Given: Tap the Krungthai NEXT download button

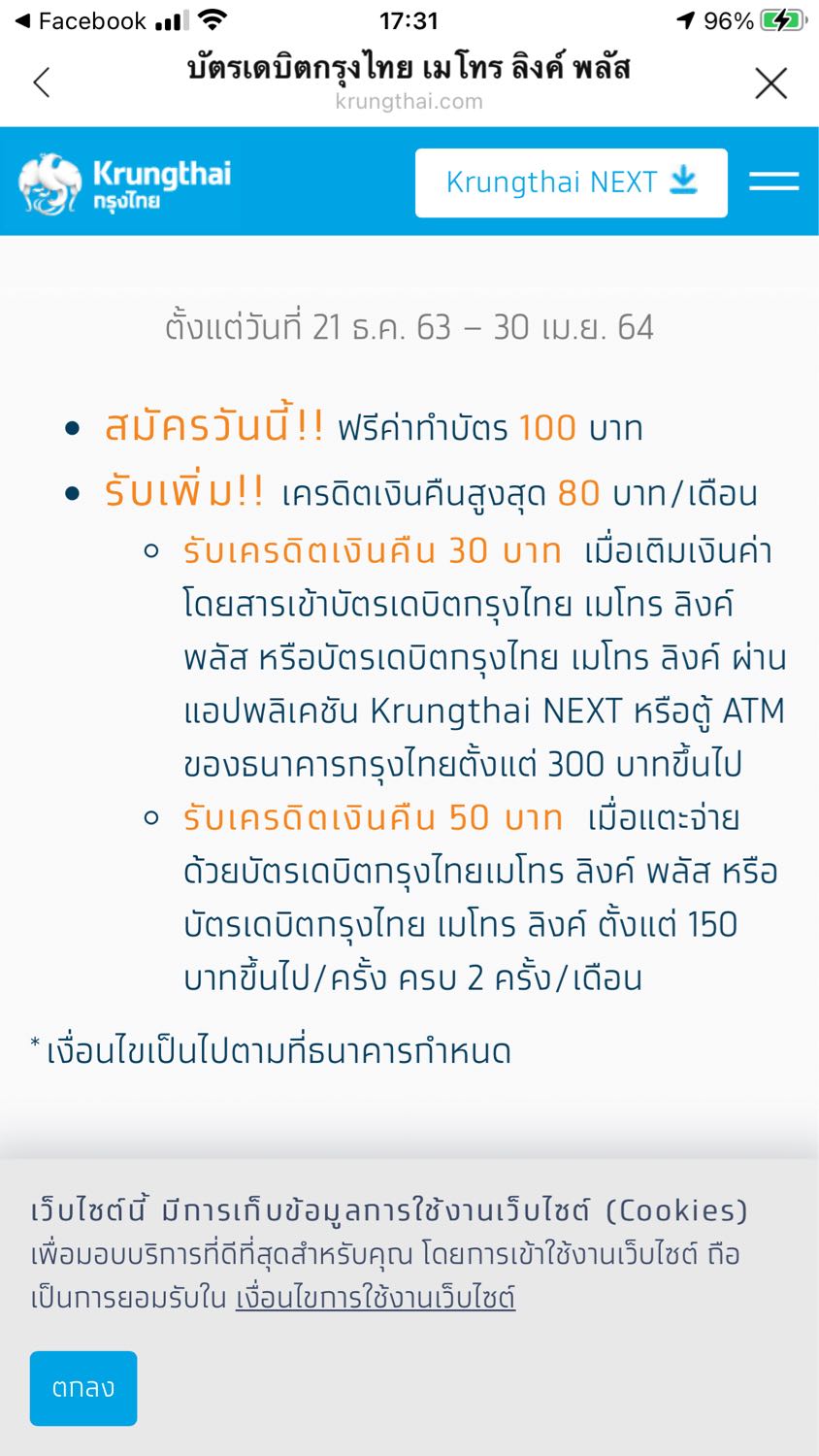Looking at the screenshot, I should click(572, 182).
